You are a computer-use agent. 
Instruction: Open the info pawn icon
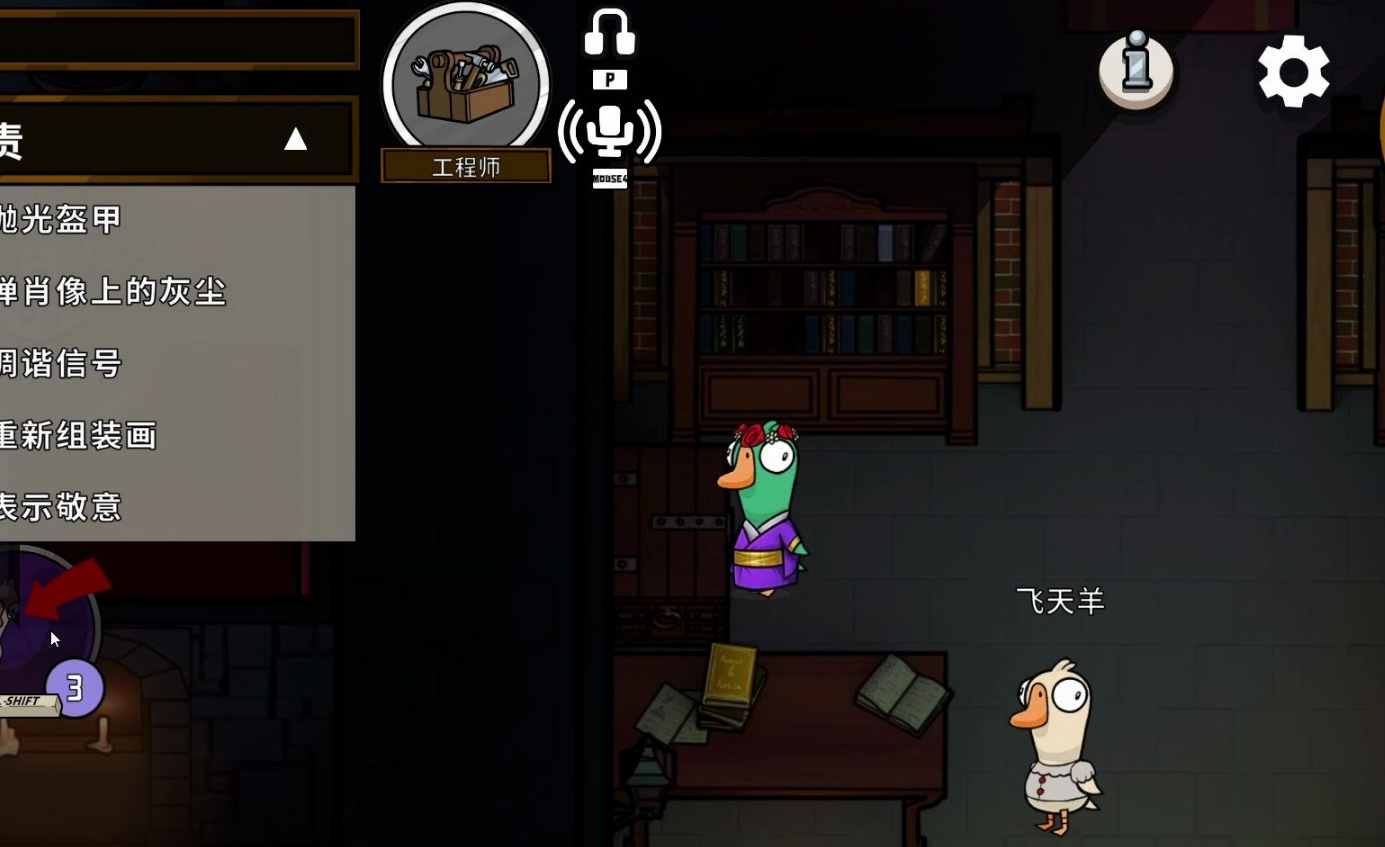pos(1135,69)
